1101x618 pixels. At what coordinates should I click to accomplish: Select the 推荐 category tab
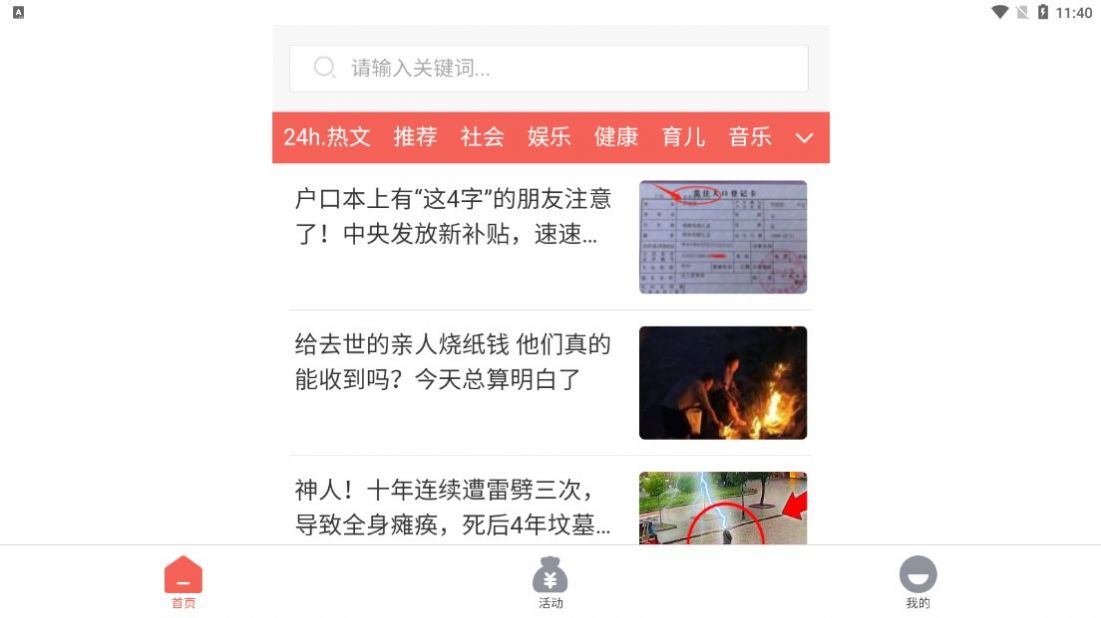415,137
